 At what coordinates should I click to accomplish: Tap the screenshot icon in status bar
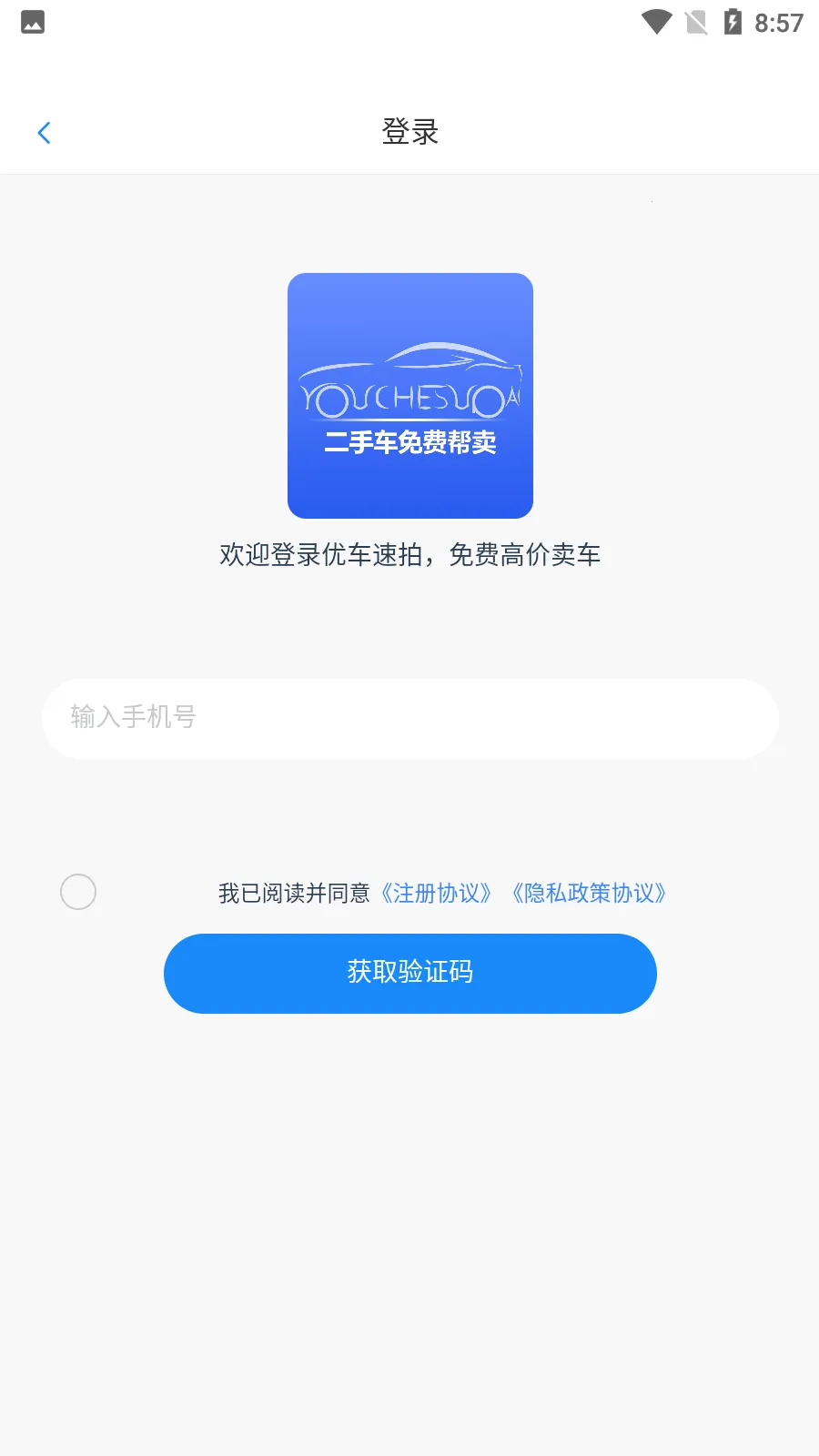pyautogui.click(x=33, y=22)
